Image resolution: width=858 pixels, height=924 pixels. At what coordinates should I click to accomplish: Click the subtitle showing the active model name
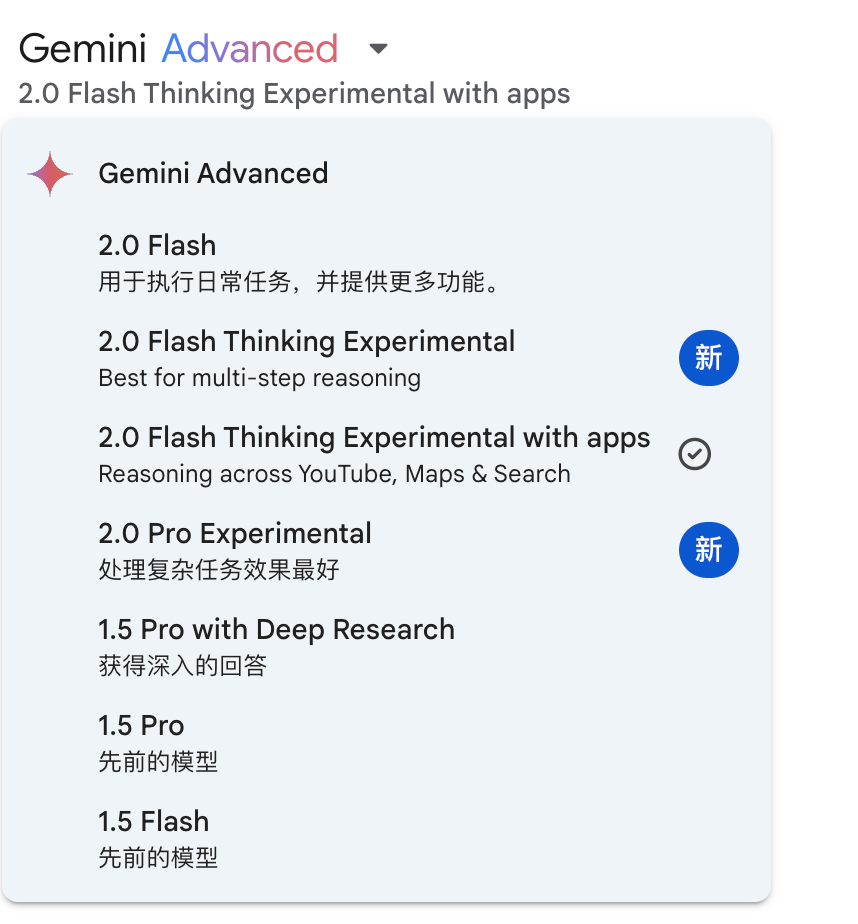294,93
